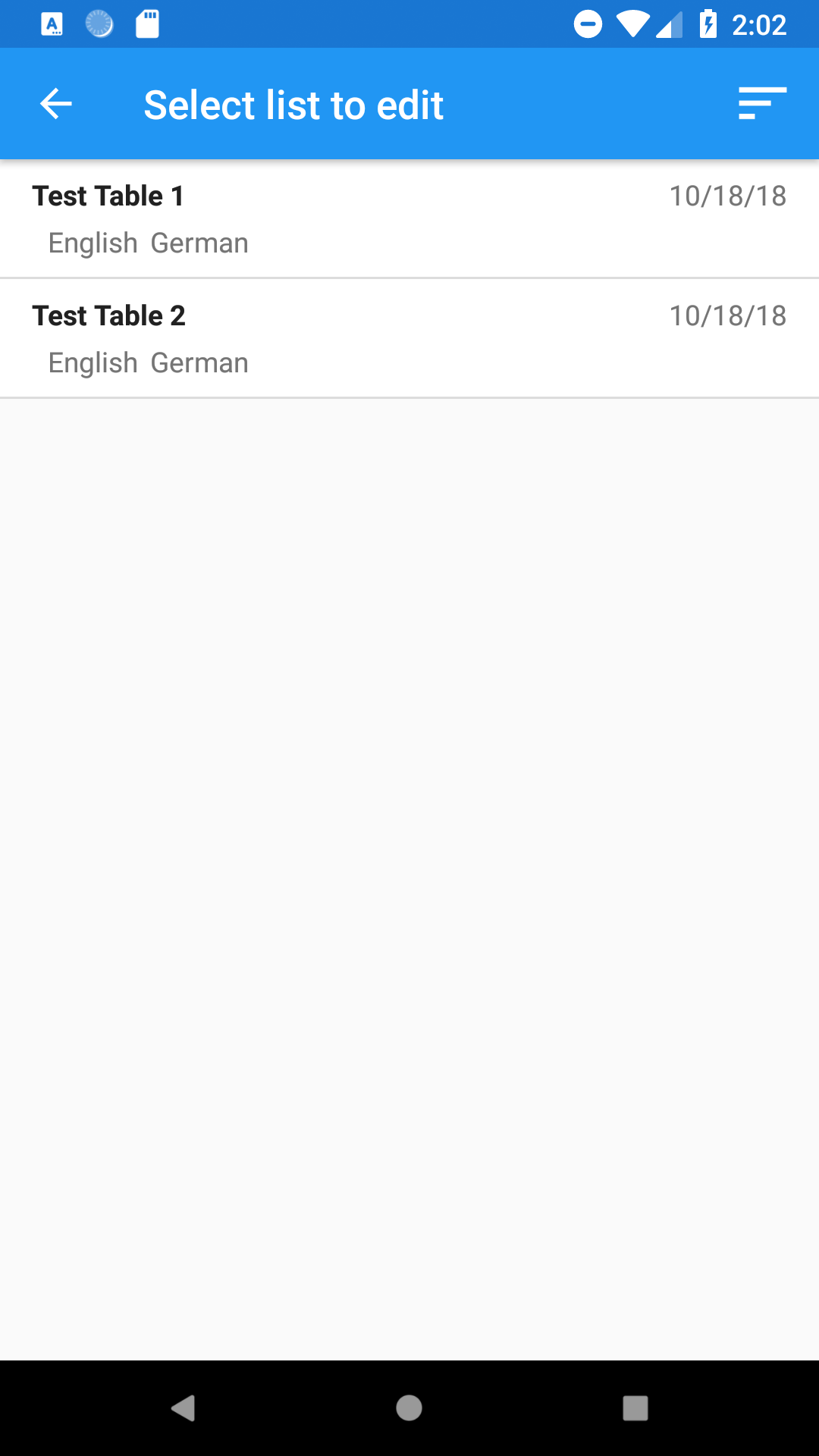This screenshot has width=819, height=1456.
Task: Select Test Table 1 to edit
Action: (409, 218)
